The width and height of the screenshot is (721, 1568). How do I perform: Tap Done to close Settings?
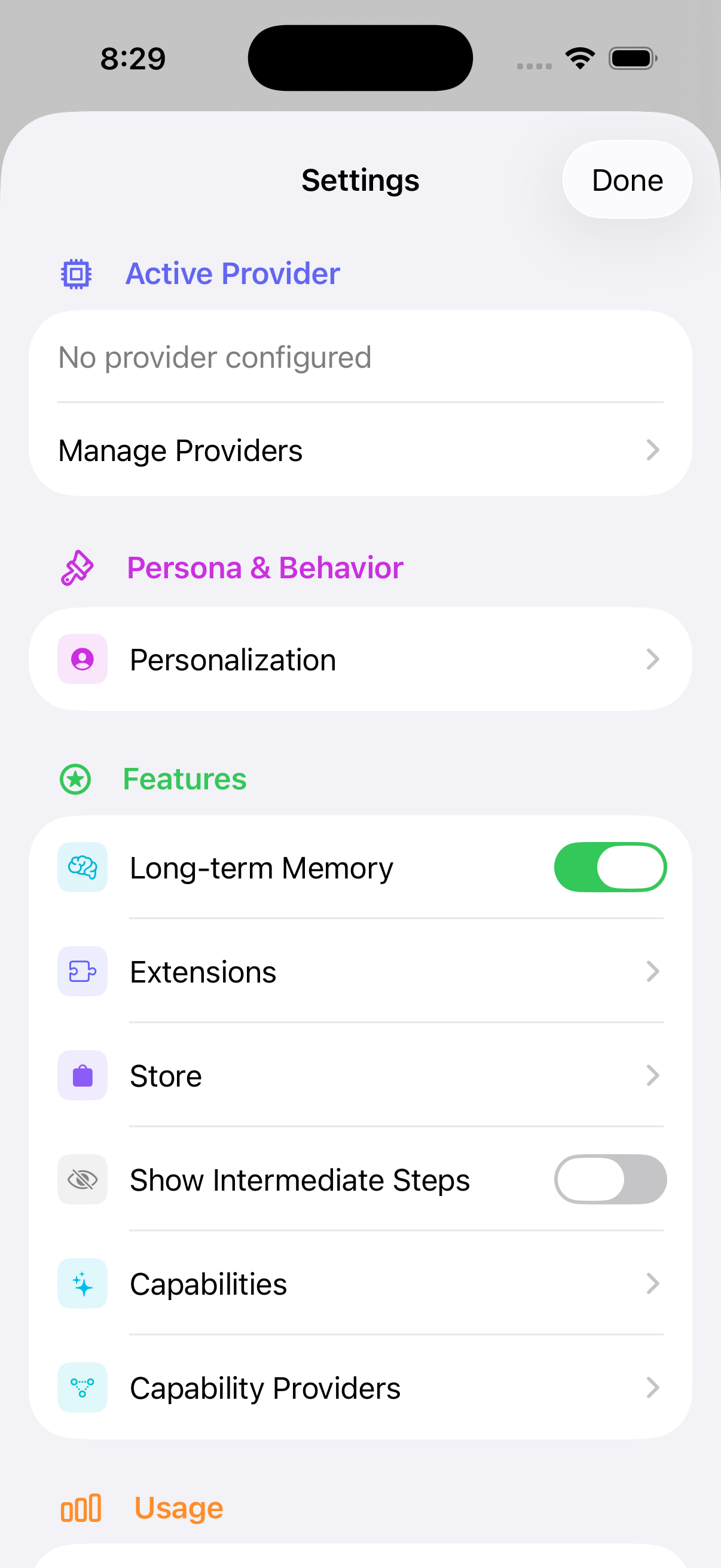click(626, 180)
